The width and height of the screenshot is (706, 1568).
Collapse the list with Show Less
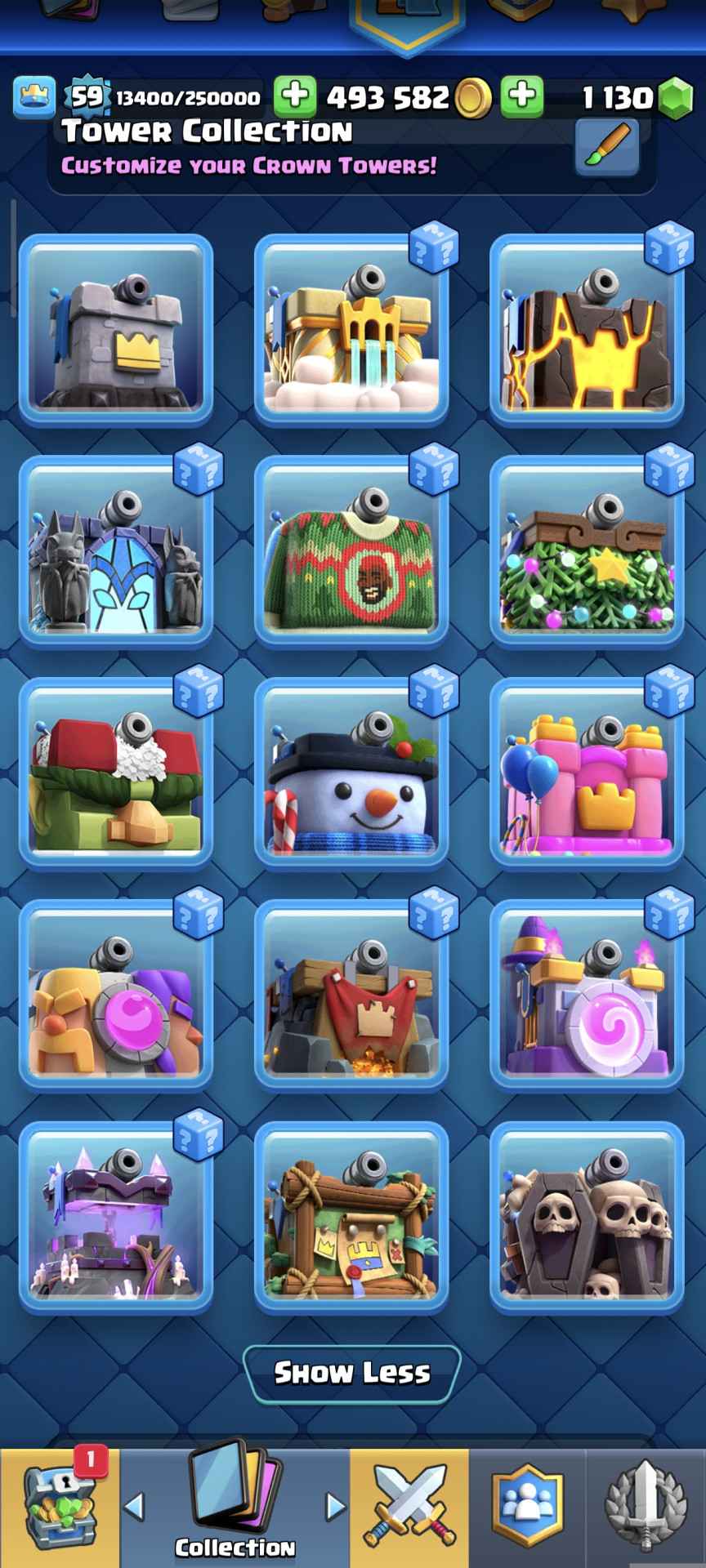click(x=352, y=1374)
